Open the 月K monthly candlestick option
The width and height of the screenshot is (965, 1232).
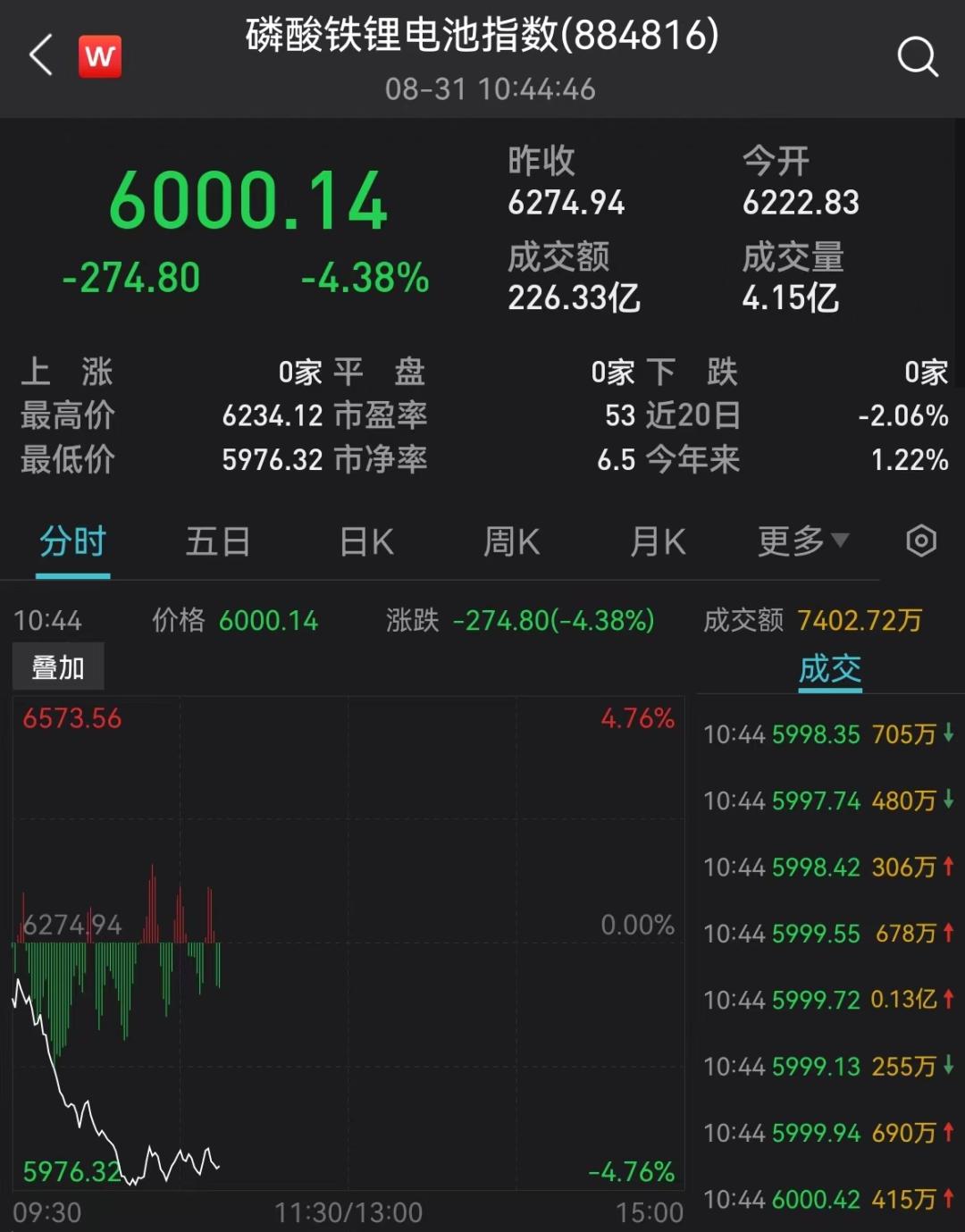[x=658, y=541]
